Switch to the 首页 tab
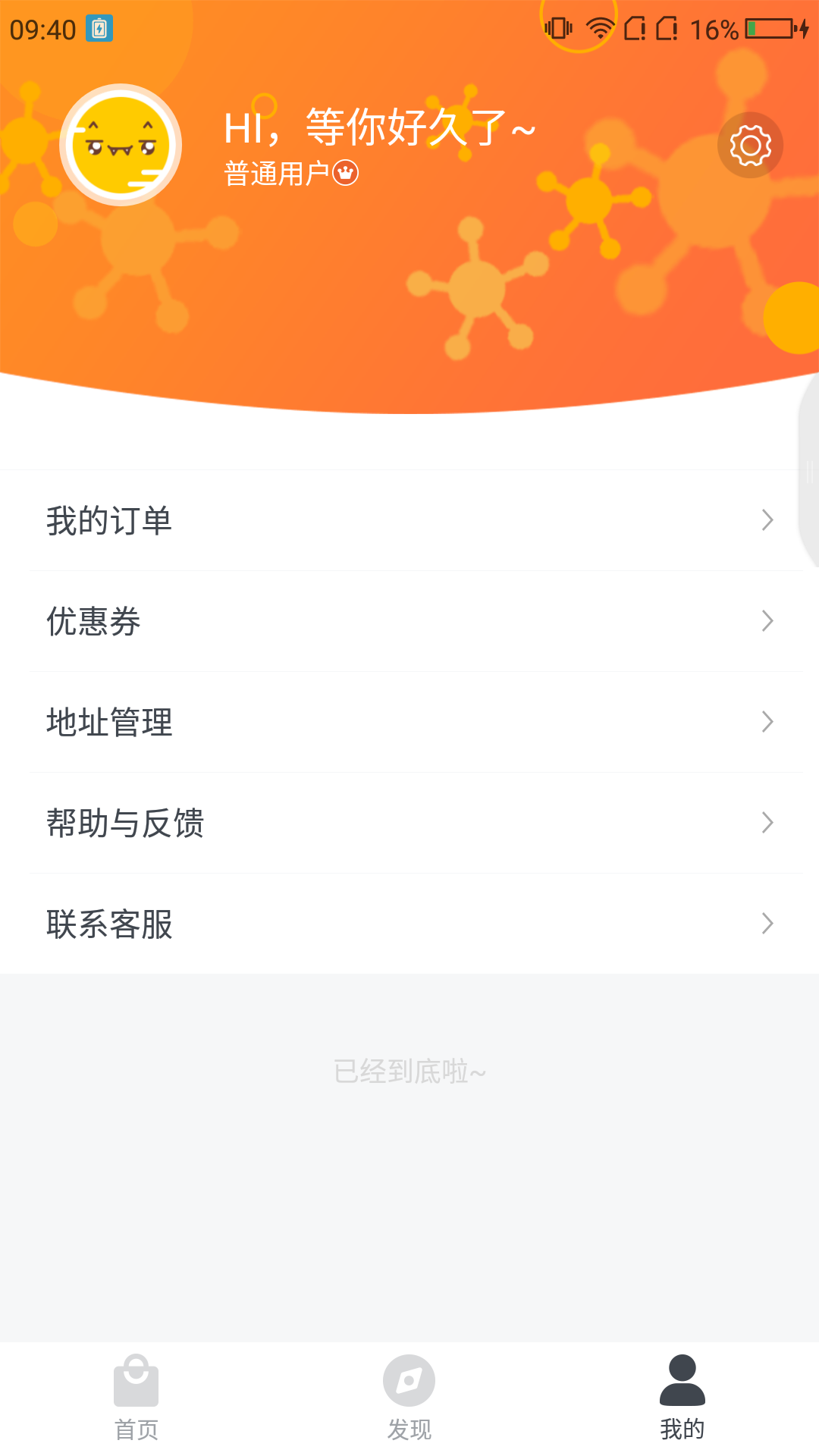This screenshot has width=819, height=1456. tap(136, 1403)
